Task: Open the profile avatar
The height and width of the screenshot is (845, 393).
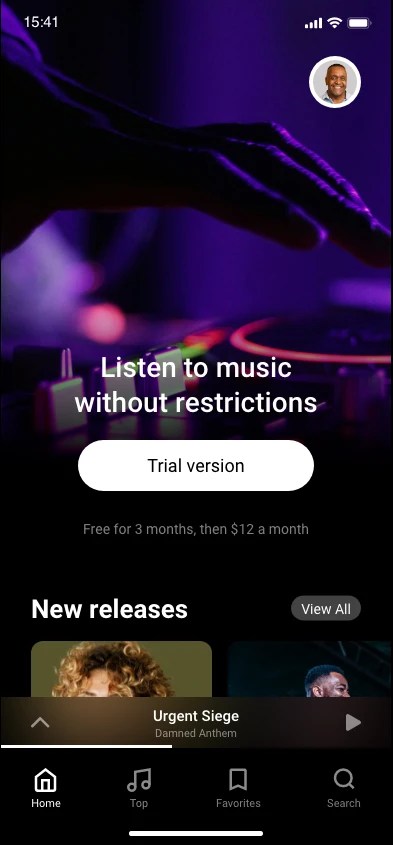Action: pyautogui.click(x=334, y=82)
